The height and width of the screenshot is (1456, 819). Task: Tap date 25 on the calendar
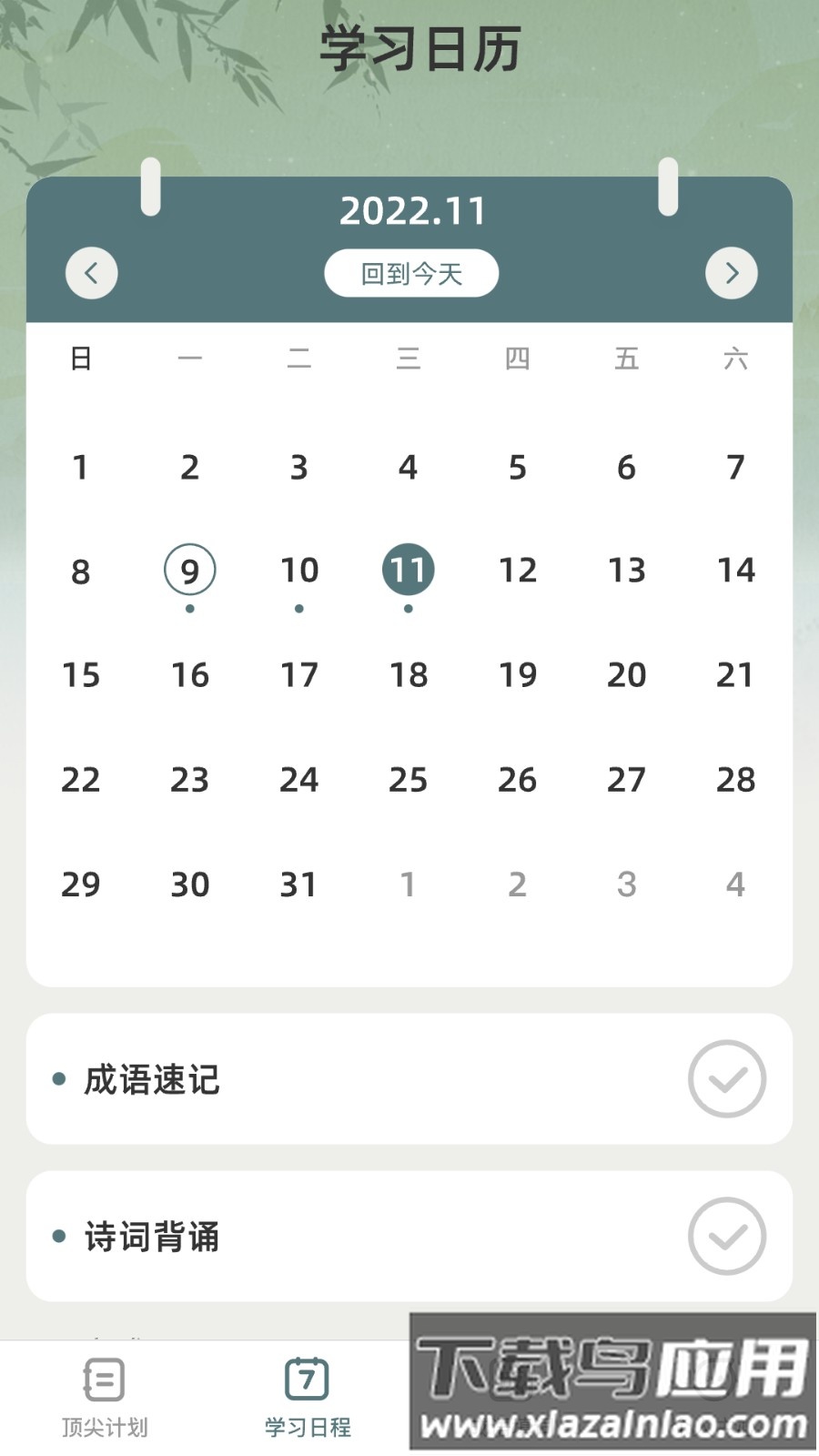pos(408,780)
